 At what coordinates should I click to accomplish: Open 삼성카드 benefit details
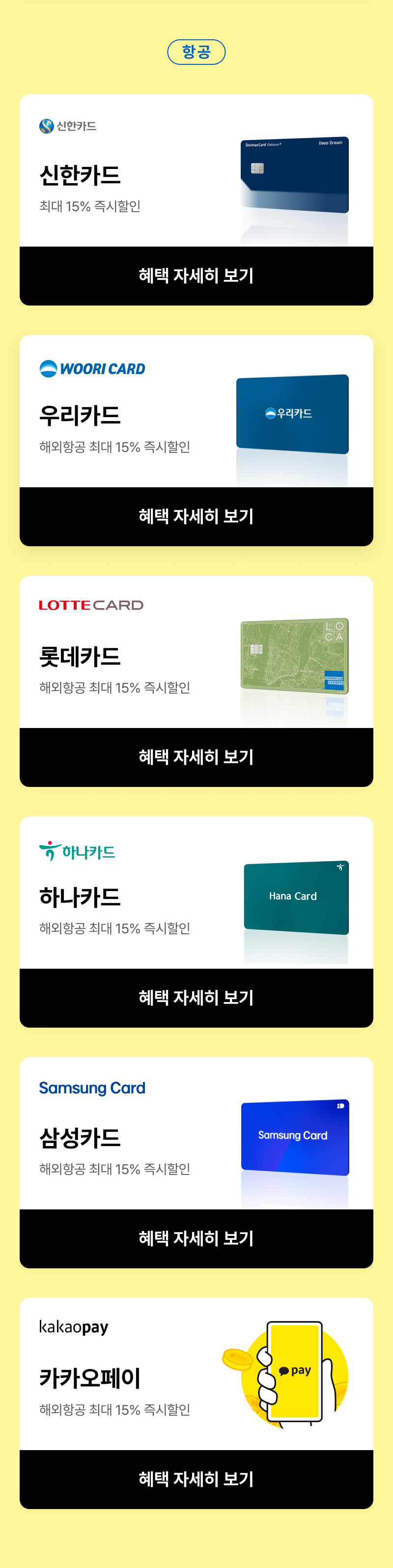(196, 1238)
